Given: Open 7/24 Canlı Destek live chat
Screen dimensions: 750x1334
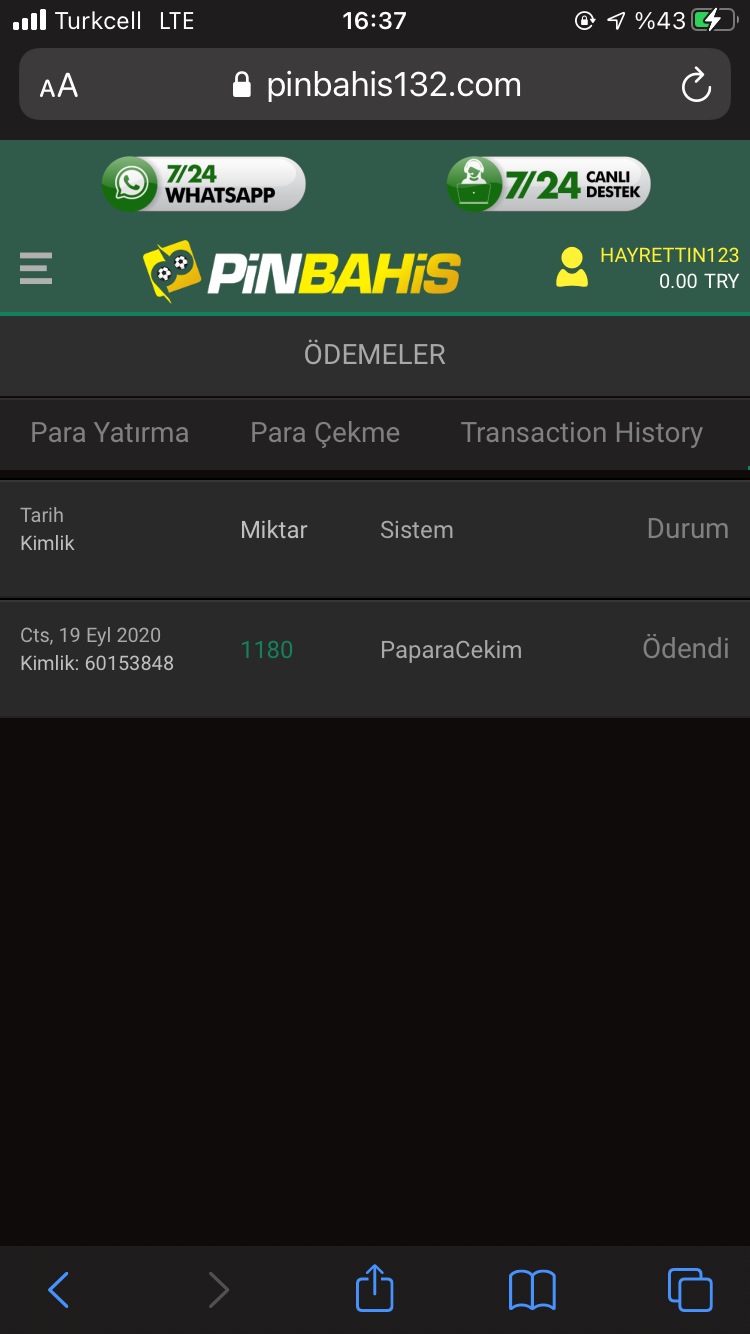Looking at the screenshot, I should click(x=548, y=184).
